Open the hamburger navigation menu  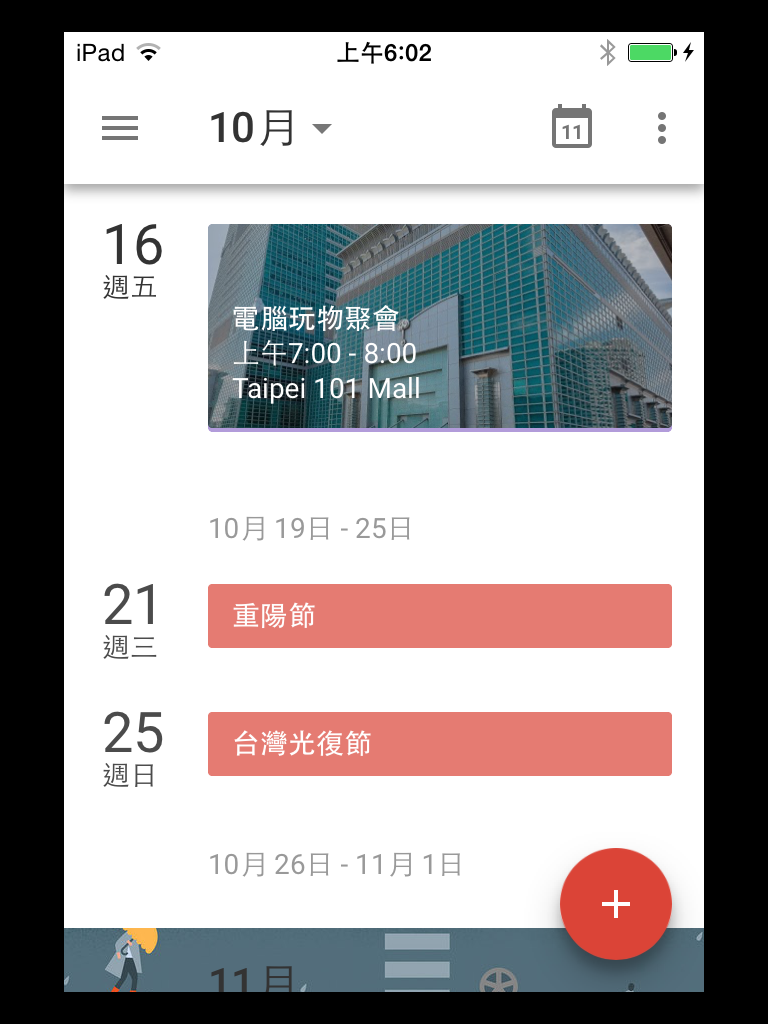[120, 129]
